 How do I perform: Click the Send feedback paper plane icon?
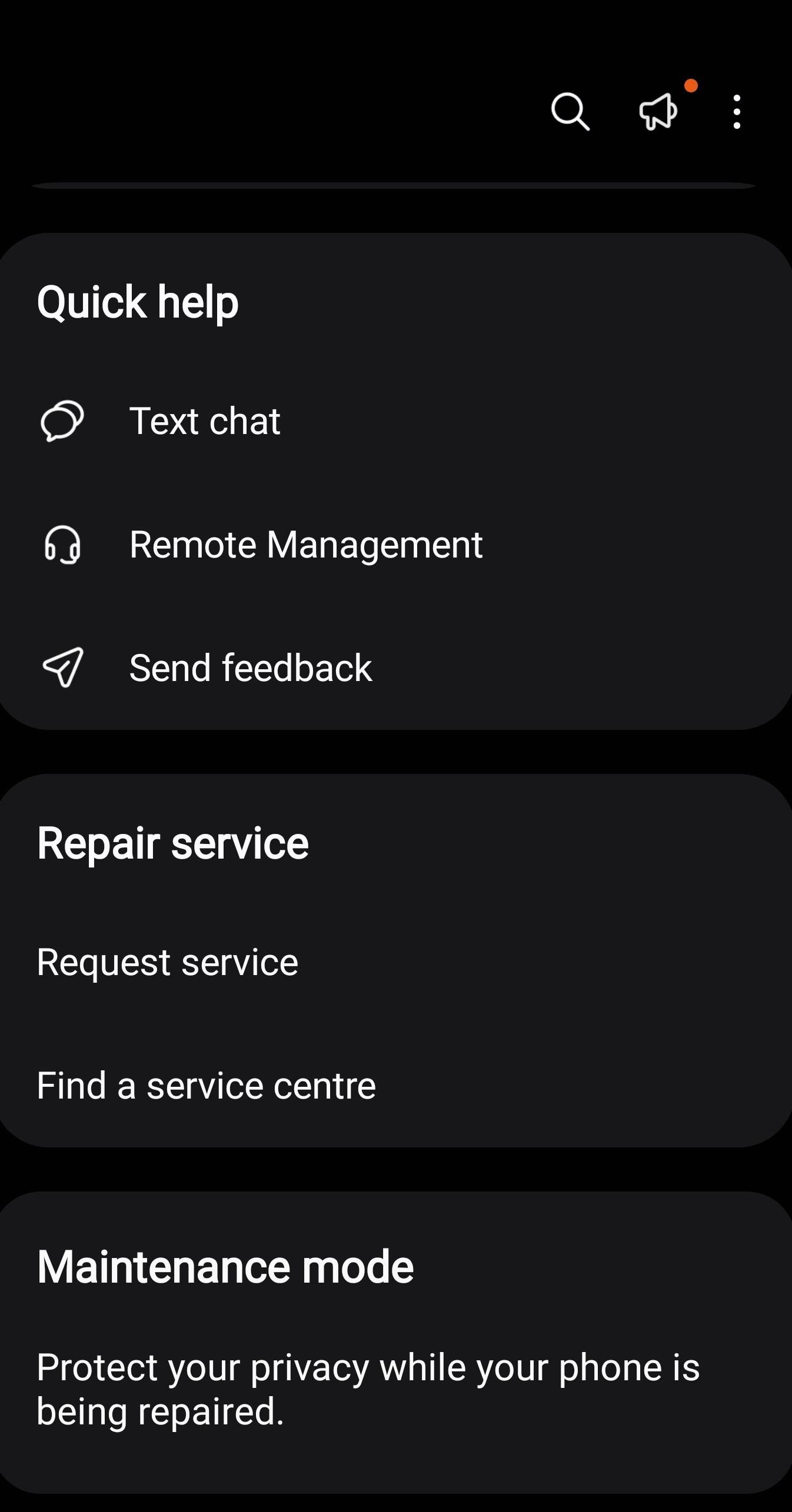click(61, 668)
